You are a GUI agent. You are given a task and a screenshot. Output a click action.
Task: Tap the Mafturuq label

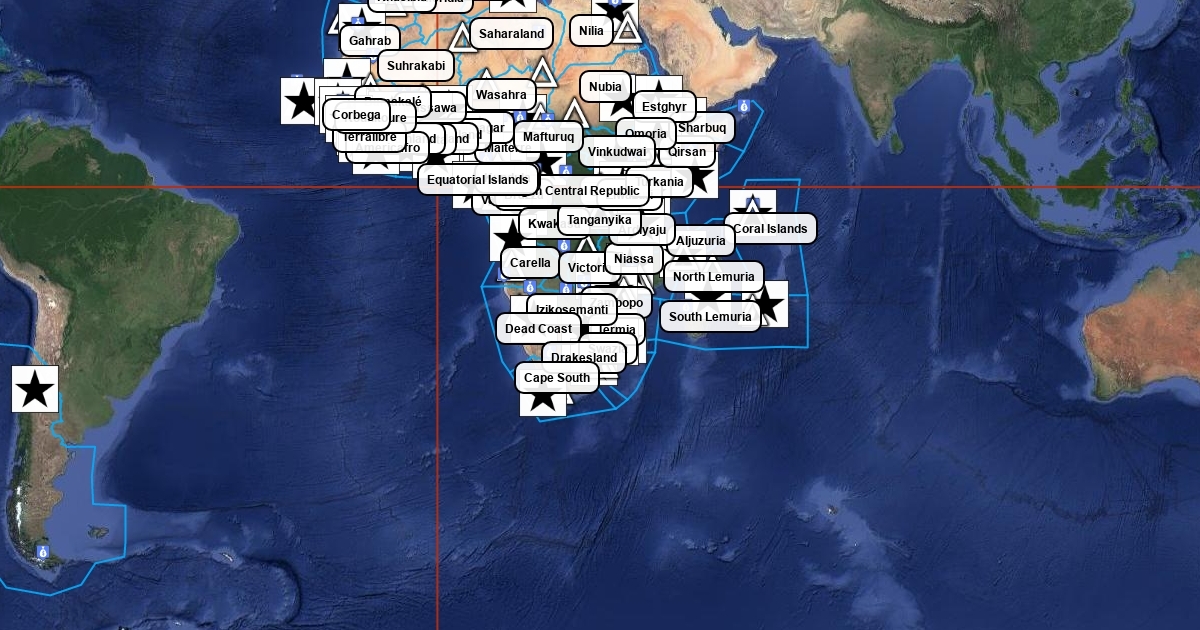pyautogui.click(x=548, y=136)
